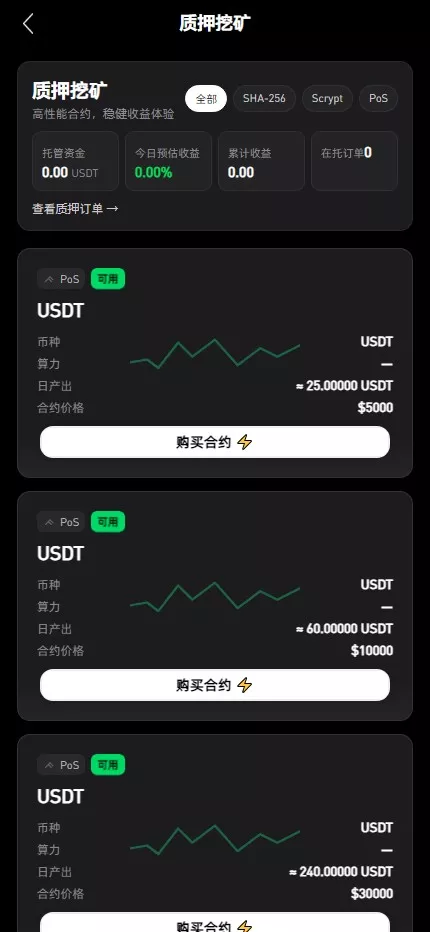Filter contracts by SHA-256

pyautogui.click(x=264, y=99)
